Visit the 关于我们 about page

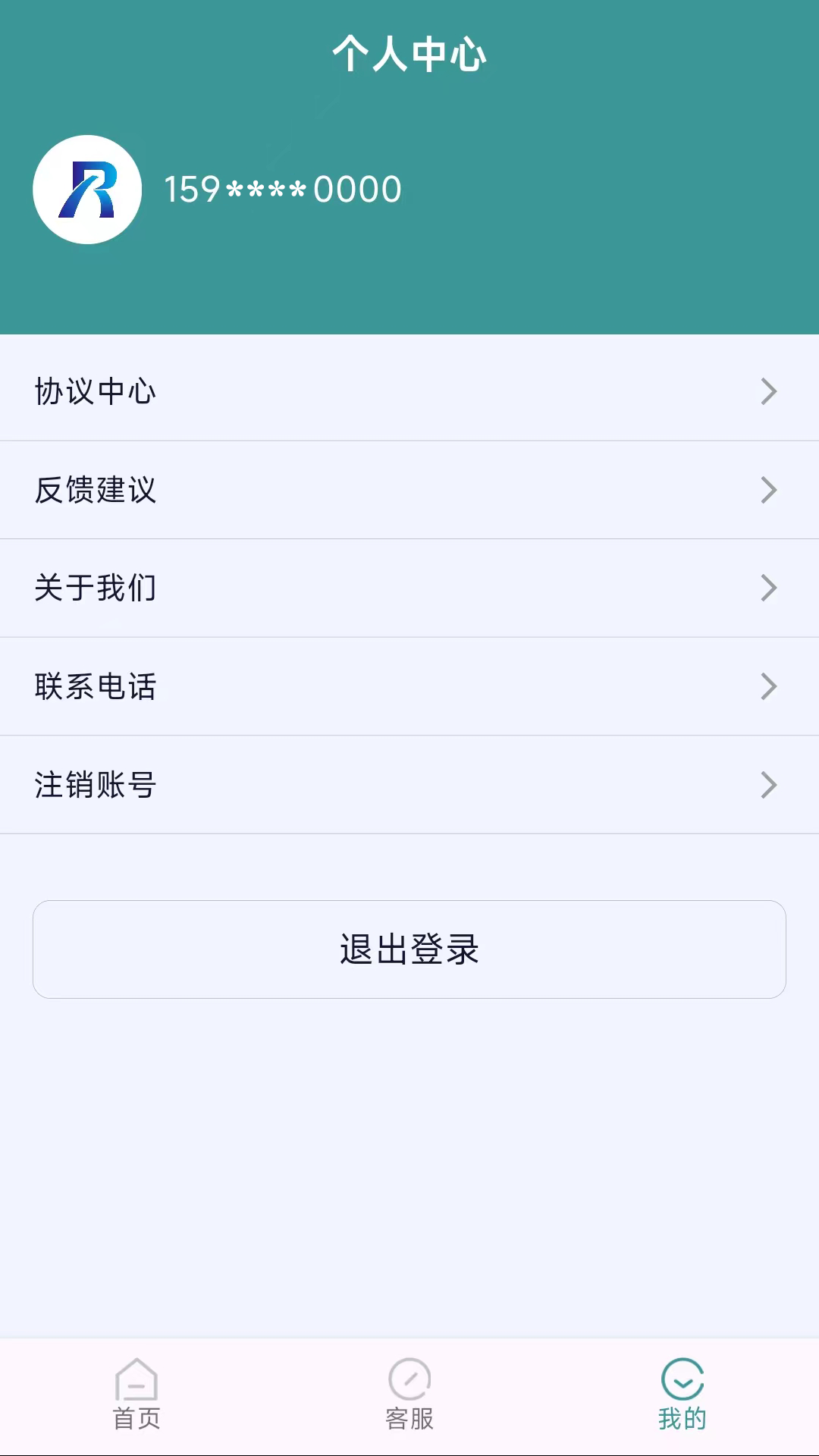pos(96,588)
